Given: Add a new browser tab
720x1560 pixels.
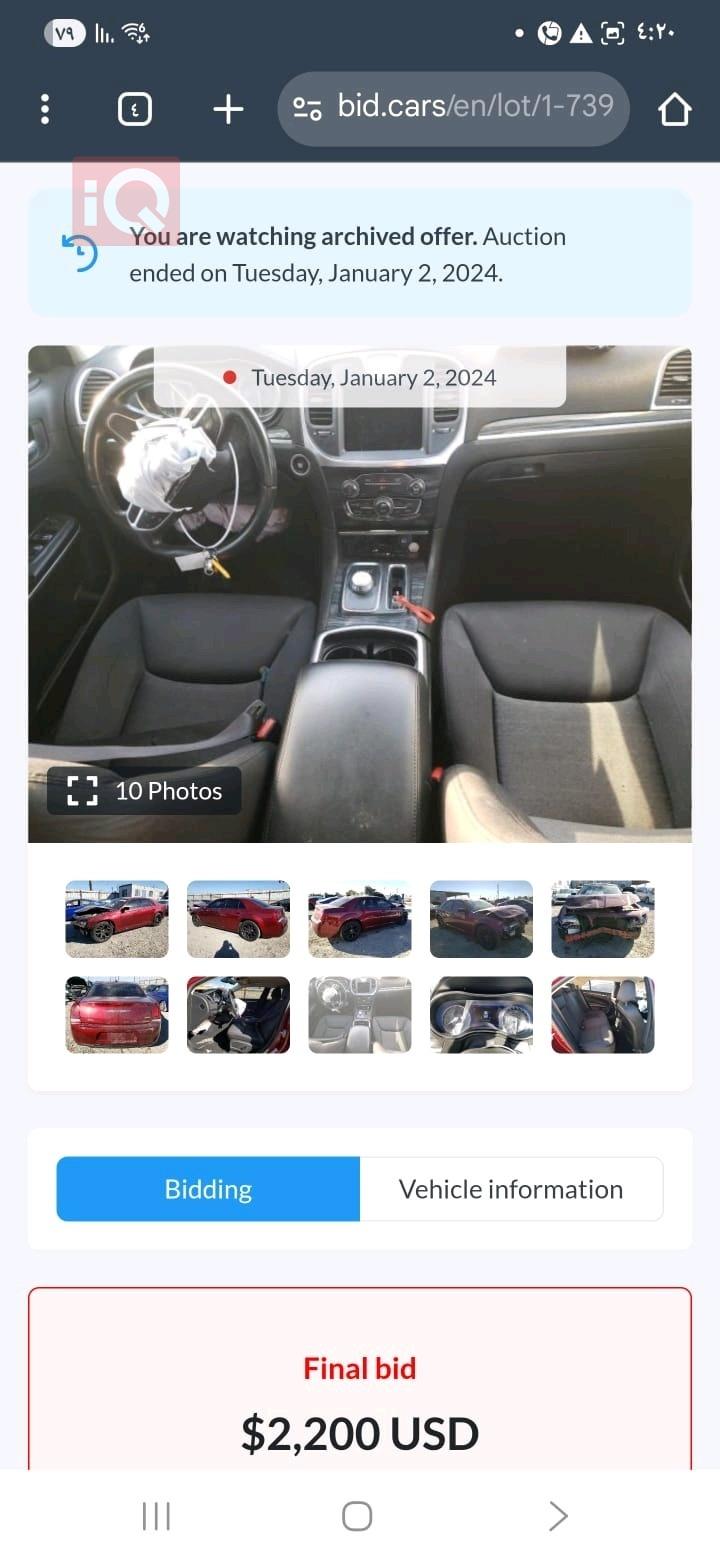Looking at the screenshot, I should (x=228, y=109).
